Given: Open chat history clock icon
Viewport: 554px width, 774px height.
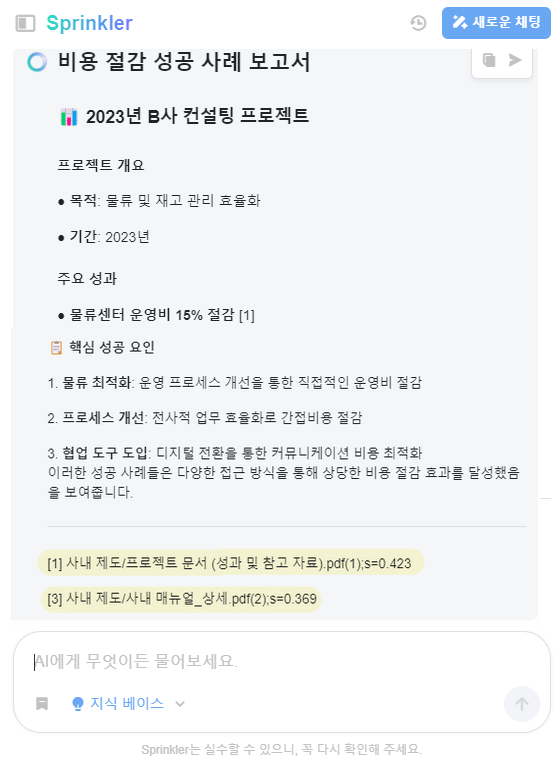Looking at the screenshot, I should coord(418,23).
